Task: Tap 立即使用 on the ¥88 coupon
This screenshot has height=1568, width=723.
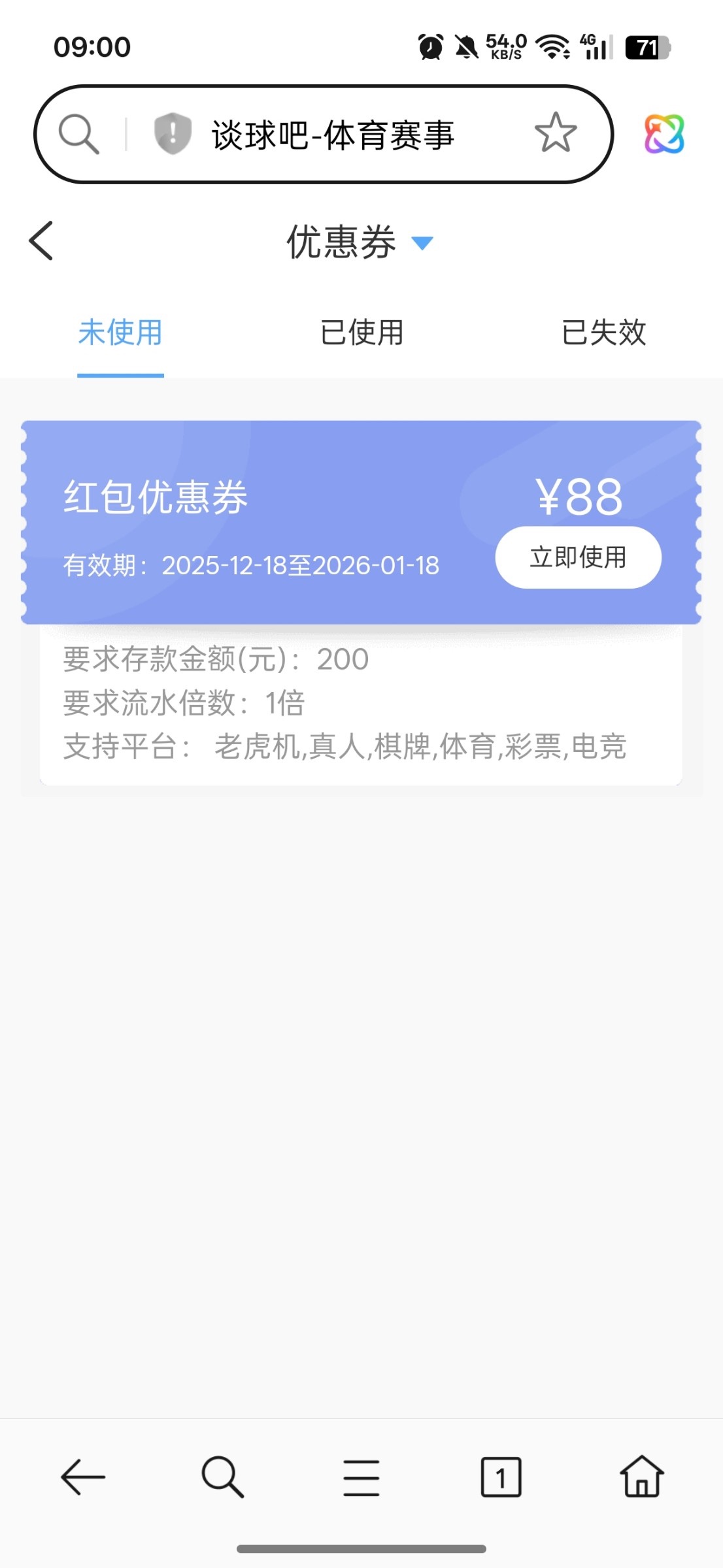Action: pos(578,557)
